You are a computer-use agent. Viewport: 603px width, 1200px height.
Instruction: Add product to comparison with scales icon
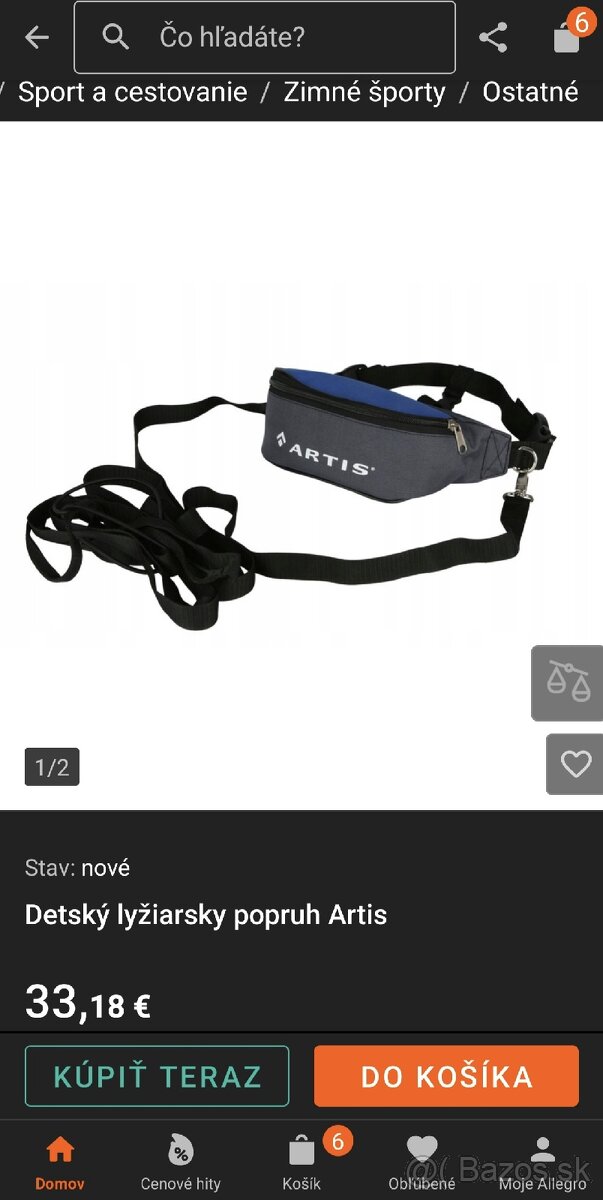tap(568, 683)
